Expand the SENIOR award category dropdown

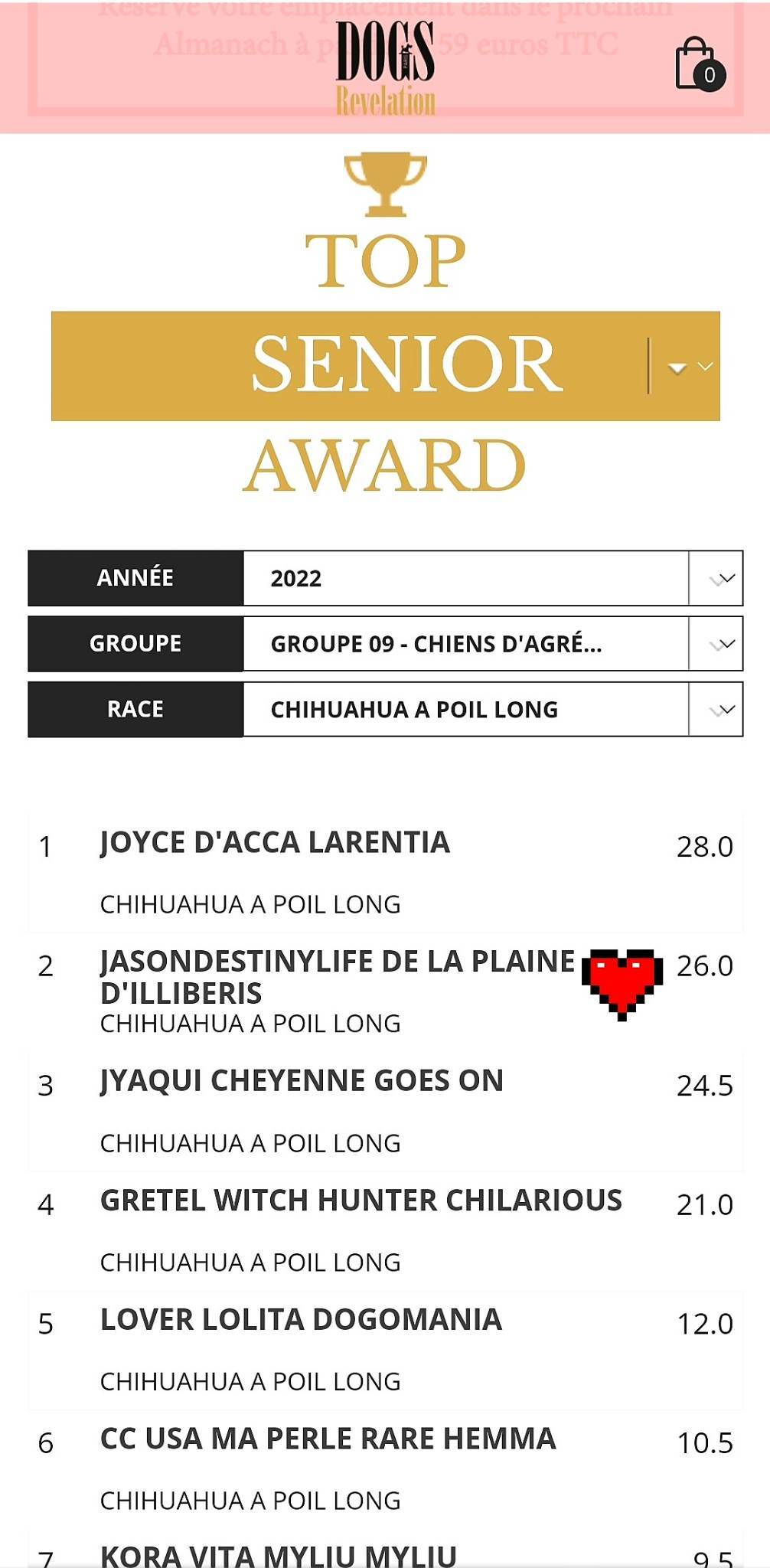click(x=685, y=367)
